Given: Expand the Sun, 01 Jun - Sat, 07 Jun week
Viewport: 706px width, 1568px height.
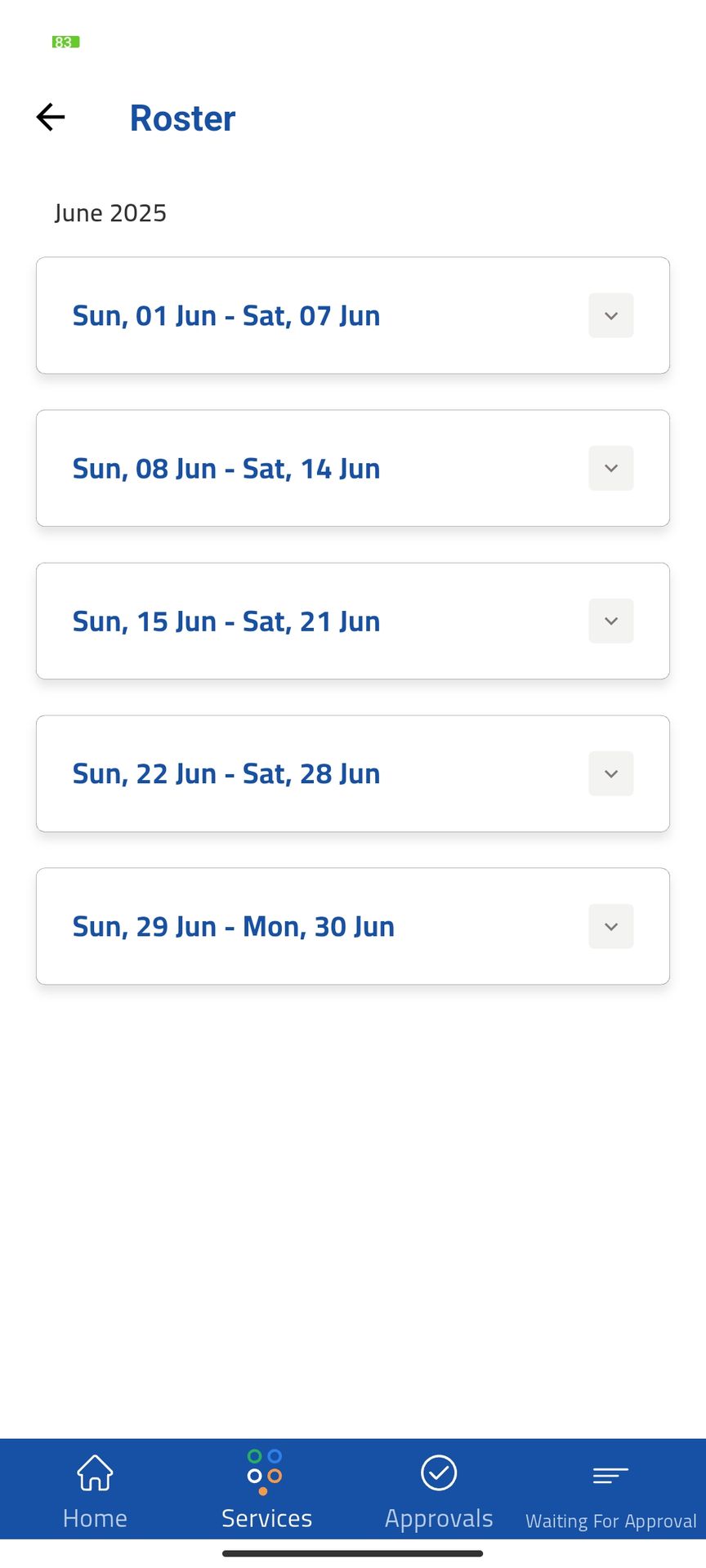Looking at the screenshot, I should [610, 316].
